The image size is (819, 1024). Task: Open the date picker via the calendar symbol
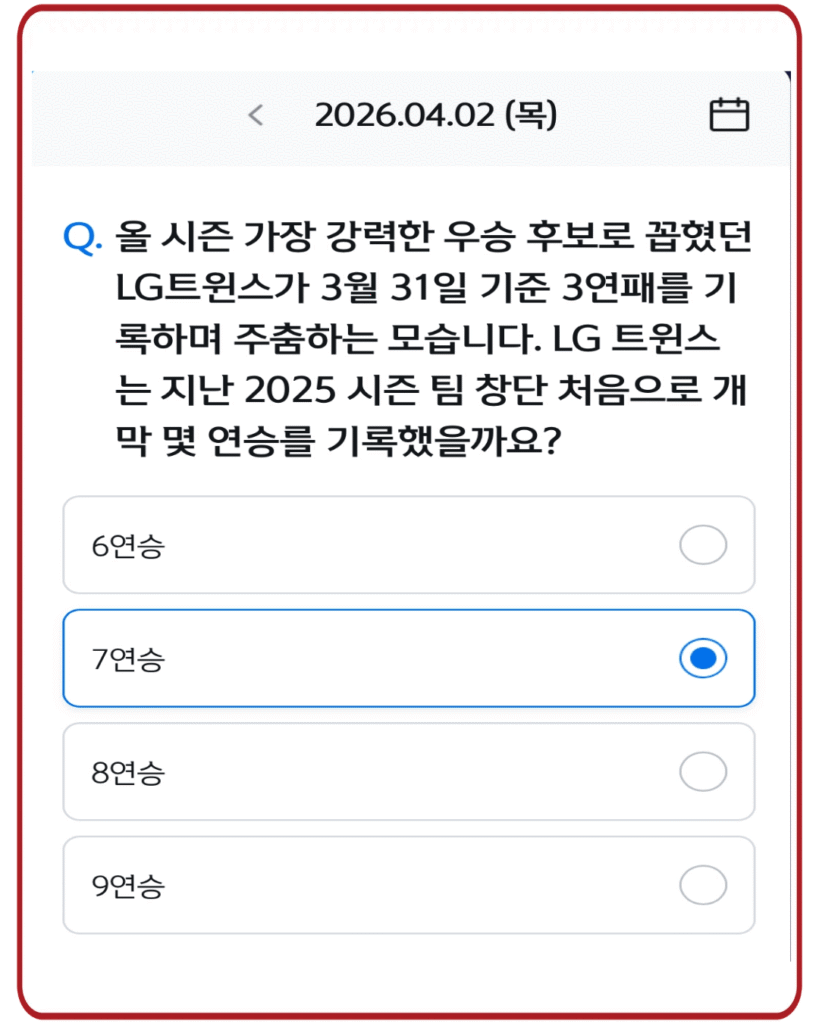(x=730, y=113)
